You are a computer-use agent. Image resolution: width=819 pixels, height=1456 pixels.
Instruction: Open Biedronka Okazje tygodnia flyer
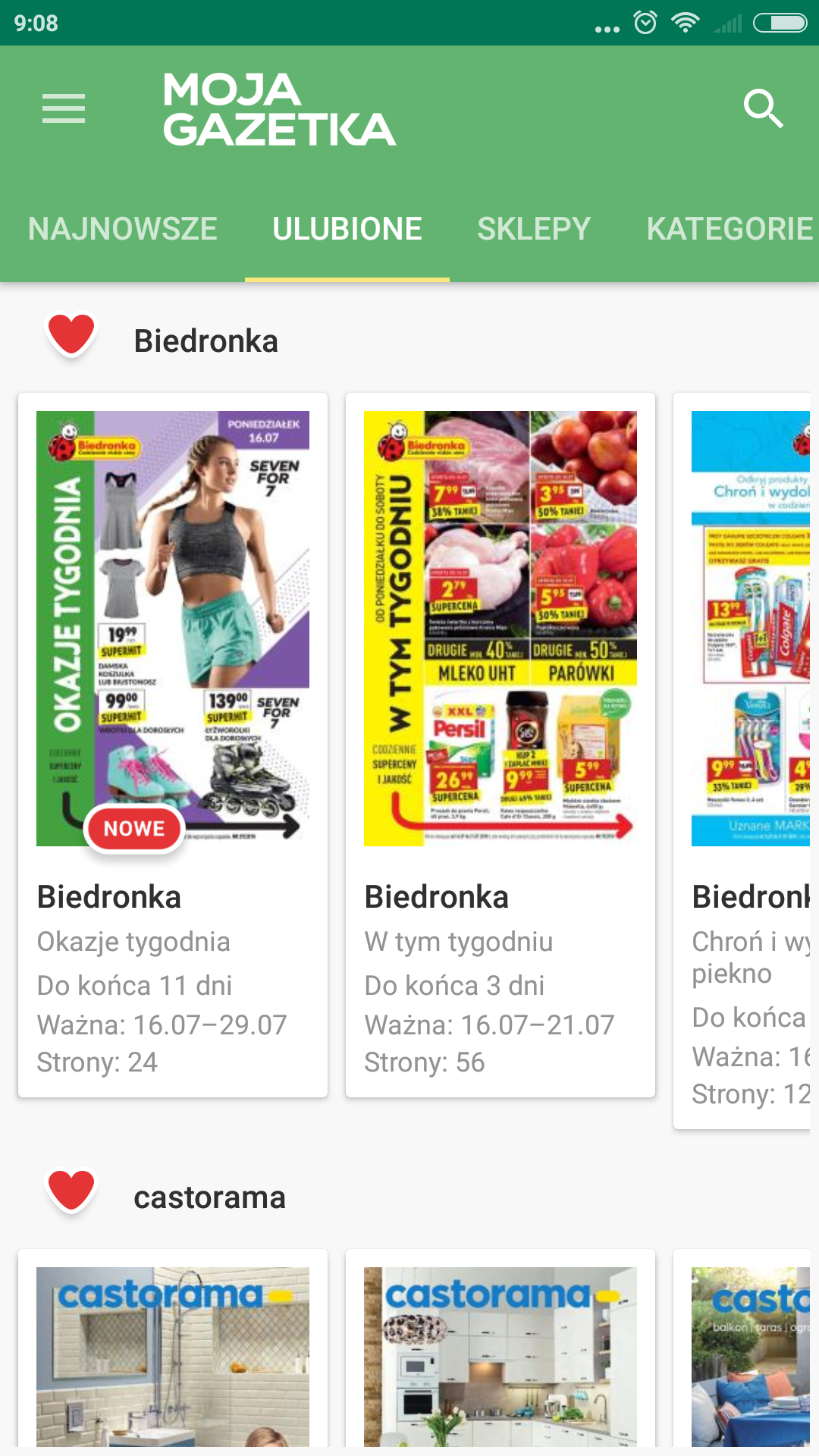(x=173, y=745)
